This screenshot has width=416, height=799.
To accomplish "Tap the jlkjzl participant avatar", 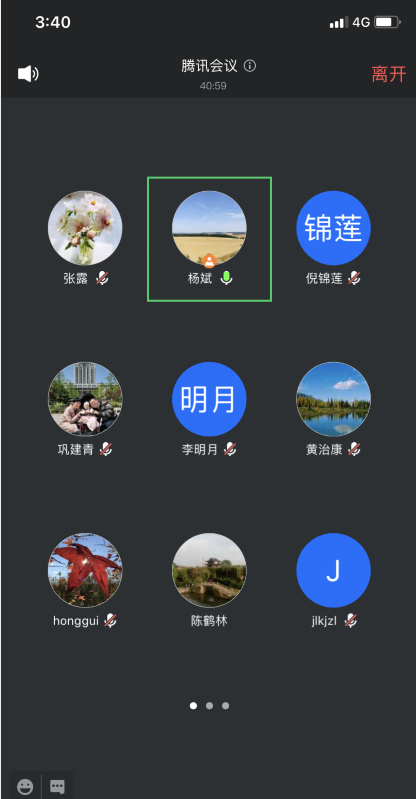I will click(x=333, y=570).
